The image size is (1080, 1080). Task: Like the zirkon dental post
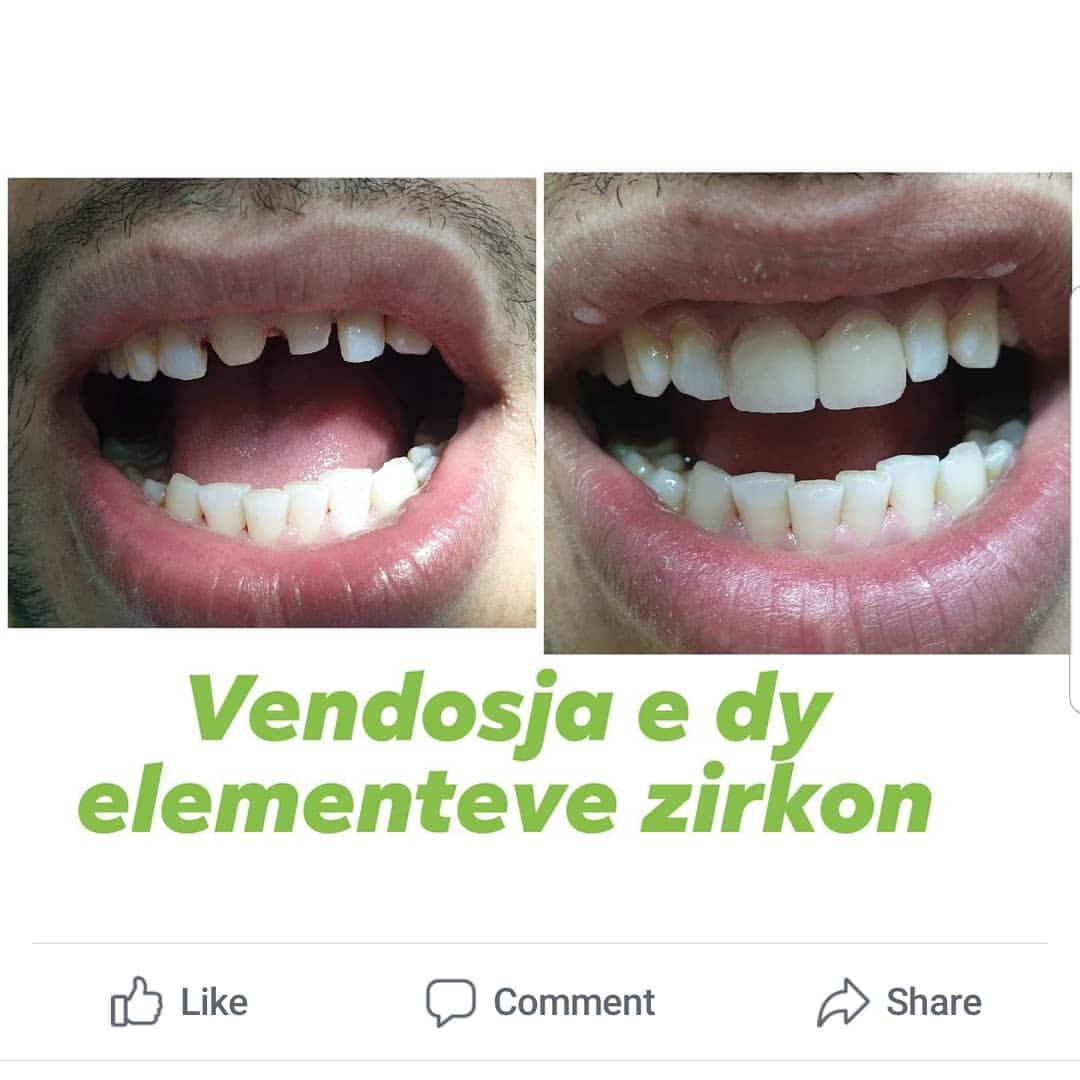[179, 1002]
